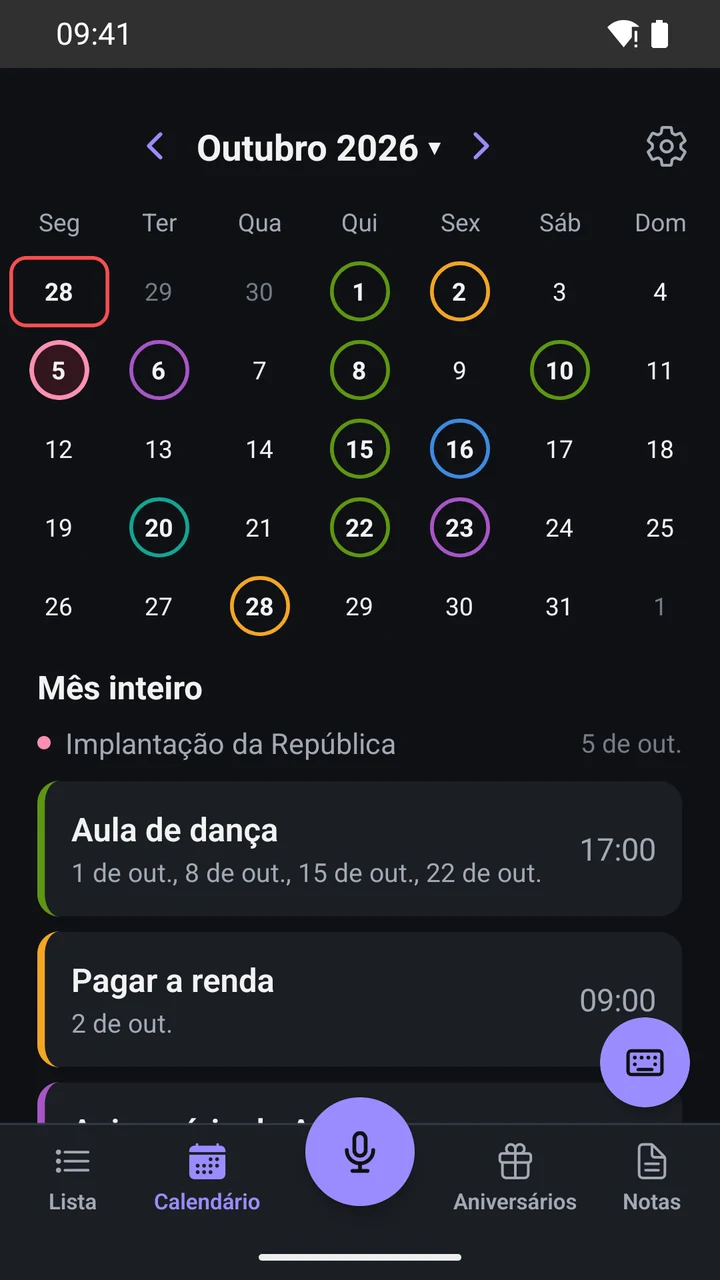Start voice input with the microphone button
The height and width of the screenshot is (1280, 720).
pos(360,1152)
